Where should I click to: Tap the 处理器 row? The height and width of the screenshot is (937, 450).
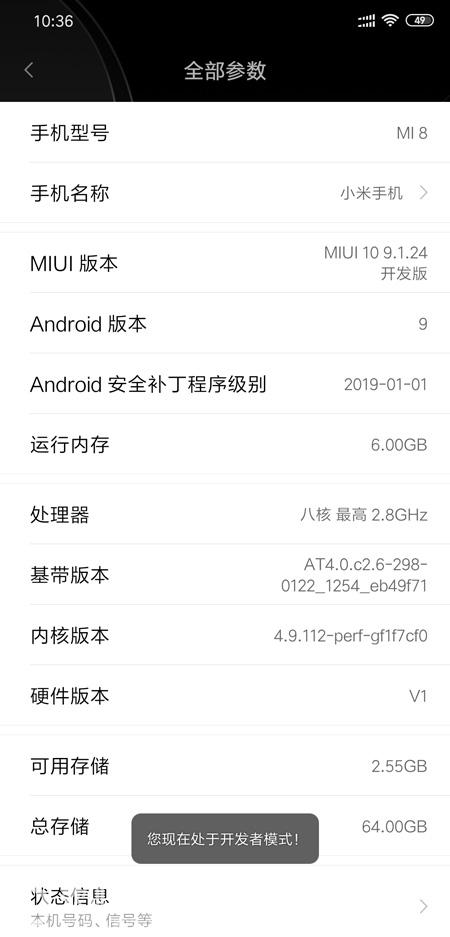(225, 514)
